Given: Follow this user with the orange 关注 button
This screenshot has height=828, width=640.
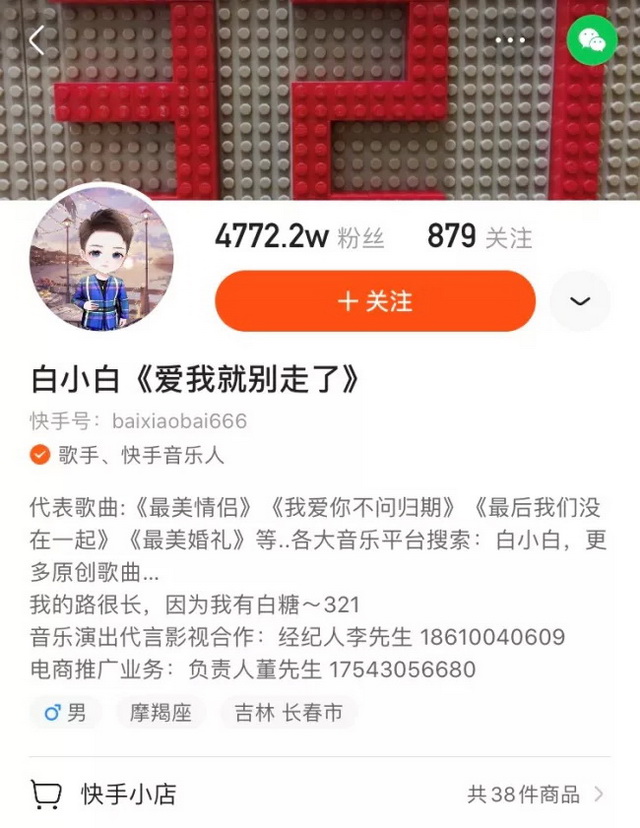Looking at the screenshot, I should (375, 301).
